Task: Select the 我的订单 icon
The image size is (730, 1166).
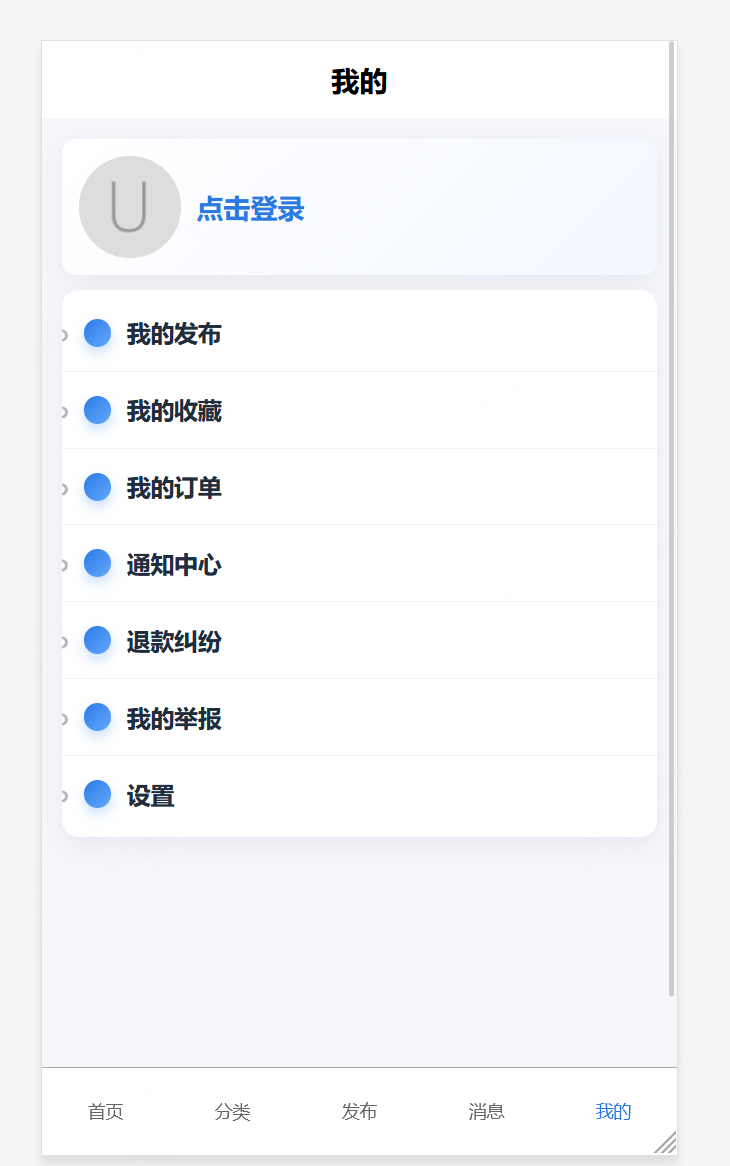Action: [97, 487]
